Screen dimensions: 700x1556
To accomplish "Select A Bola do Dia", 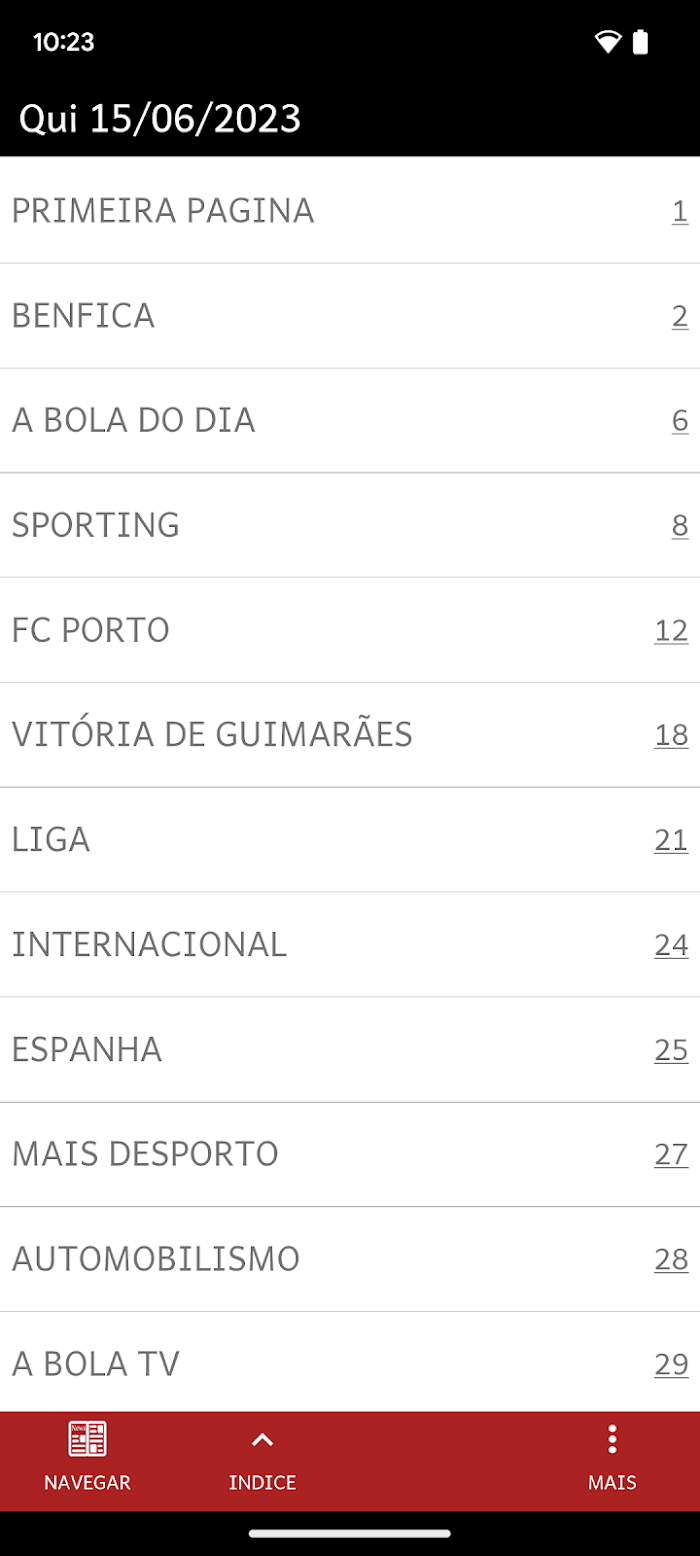I will pos(350,420).
